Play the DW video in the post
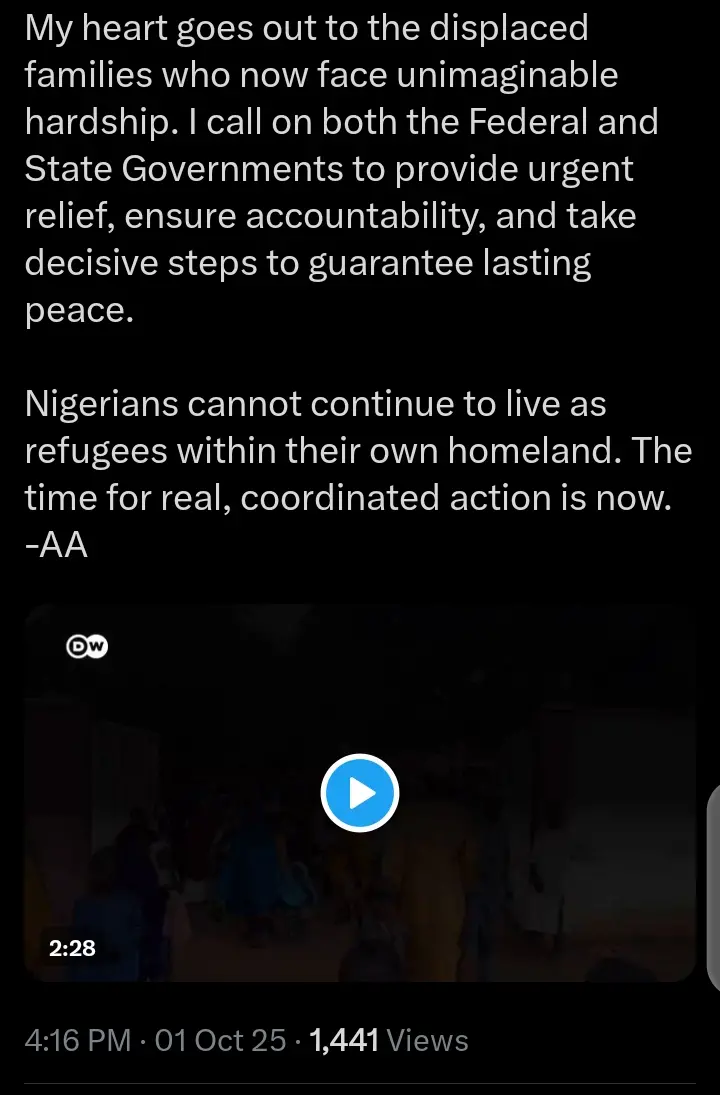The height and width of the screenshot is (1095, 720). 360,794
